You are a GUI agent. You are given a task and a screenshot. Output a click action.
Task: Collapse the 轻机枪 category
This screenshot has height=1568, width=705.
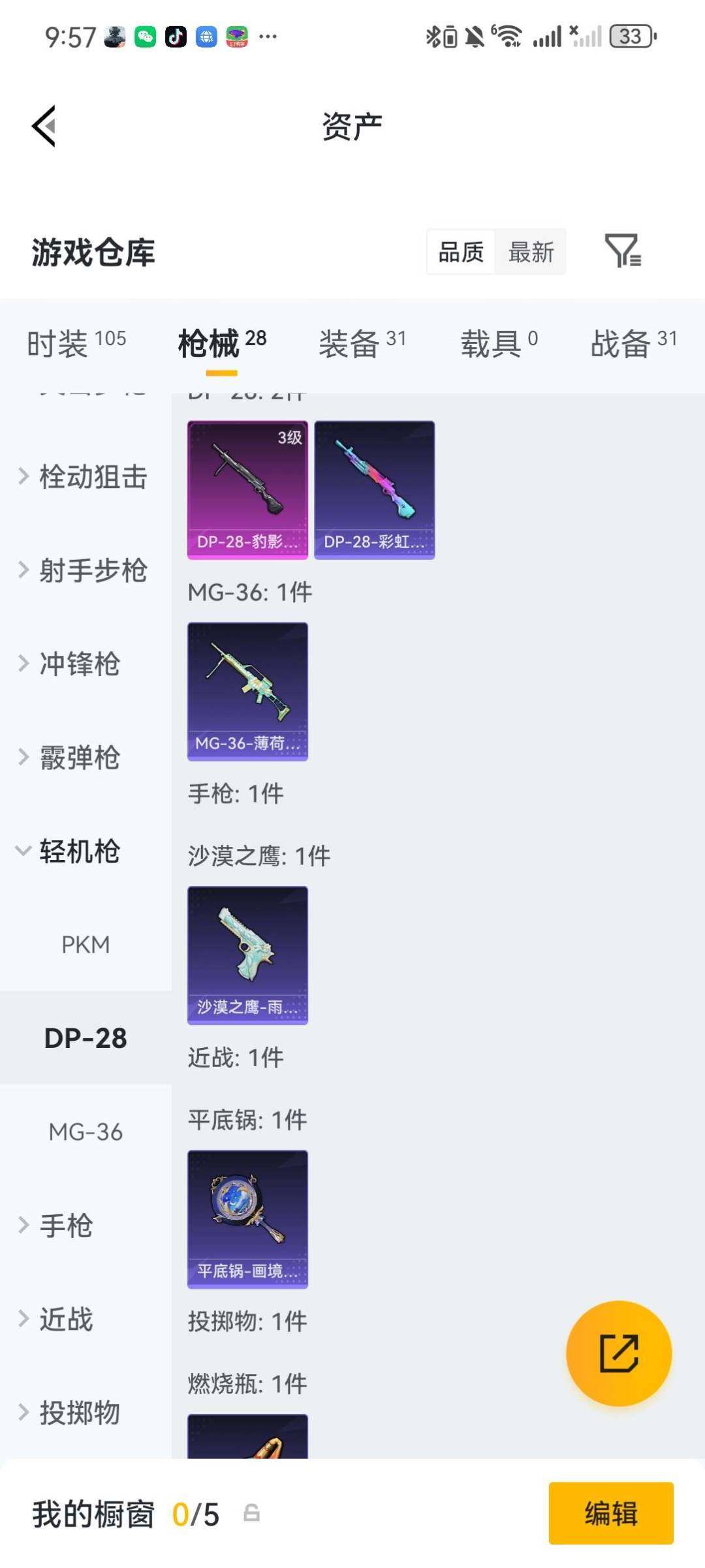tap(79, 852)
